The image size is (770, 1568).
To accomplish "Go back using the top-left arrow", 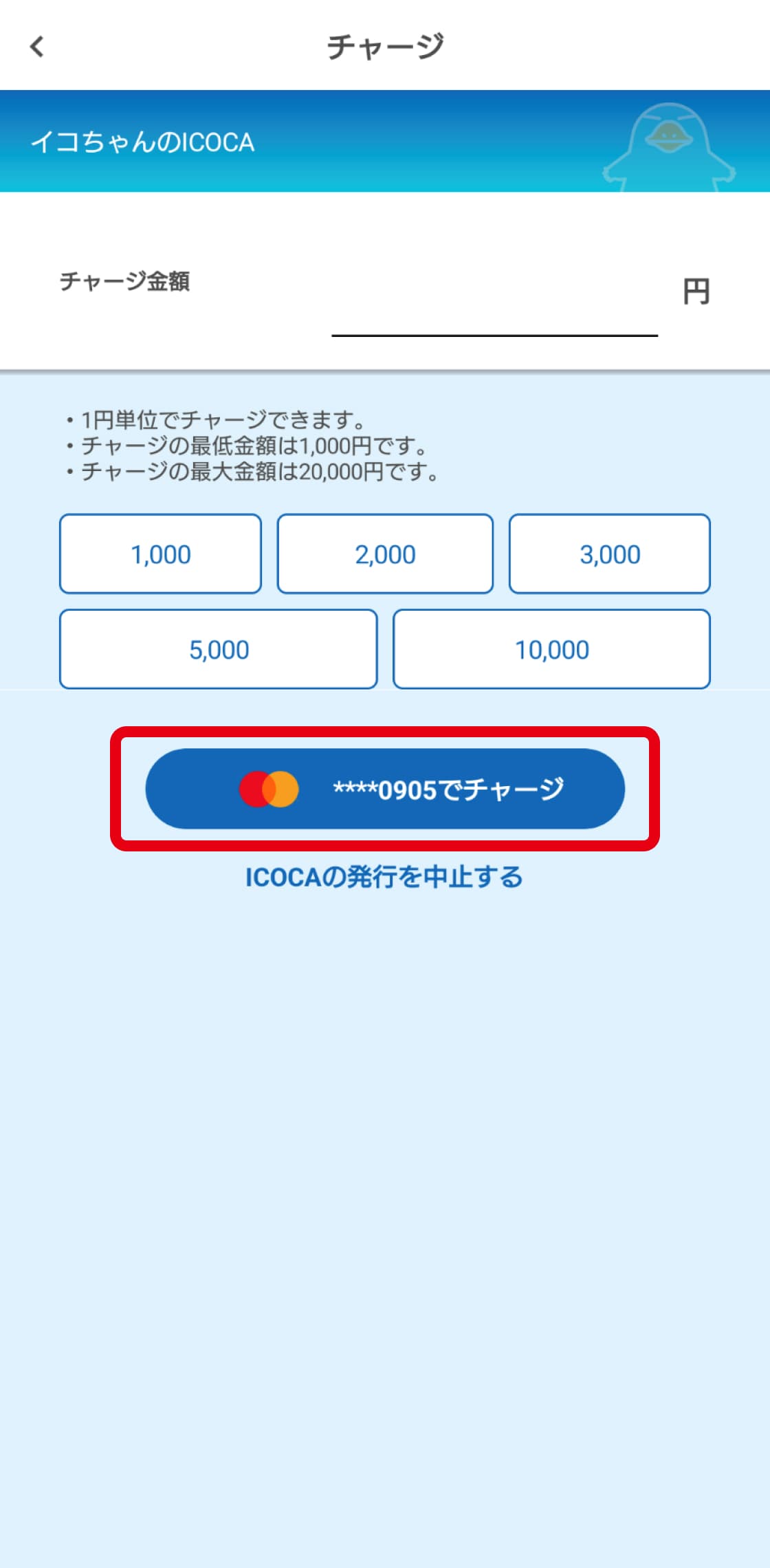I will (x=37, y=47).
